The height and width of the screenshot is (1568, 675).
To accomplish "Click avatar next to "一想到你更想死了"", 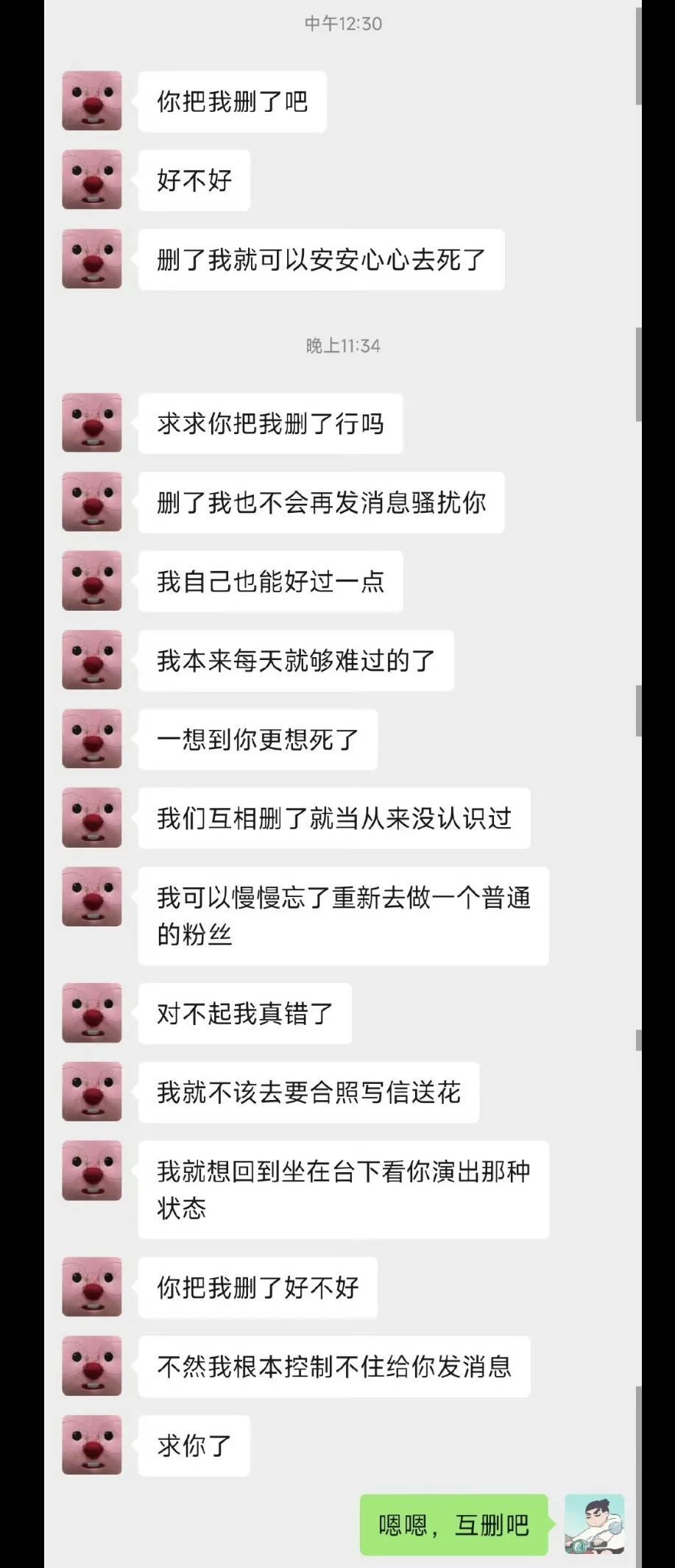I will (x=91, y=739).
